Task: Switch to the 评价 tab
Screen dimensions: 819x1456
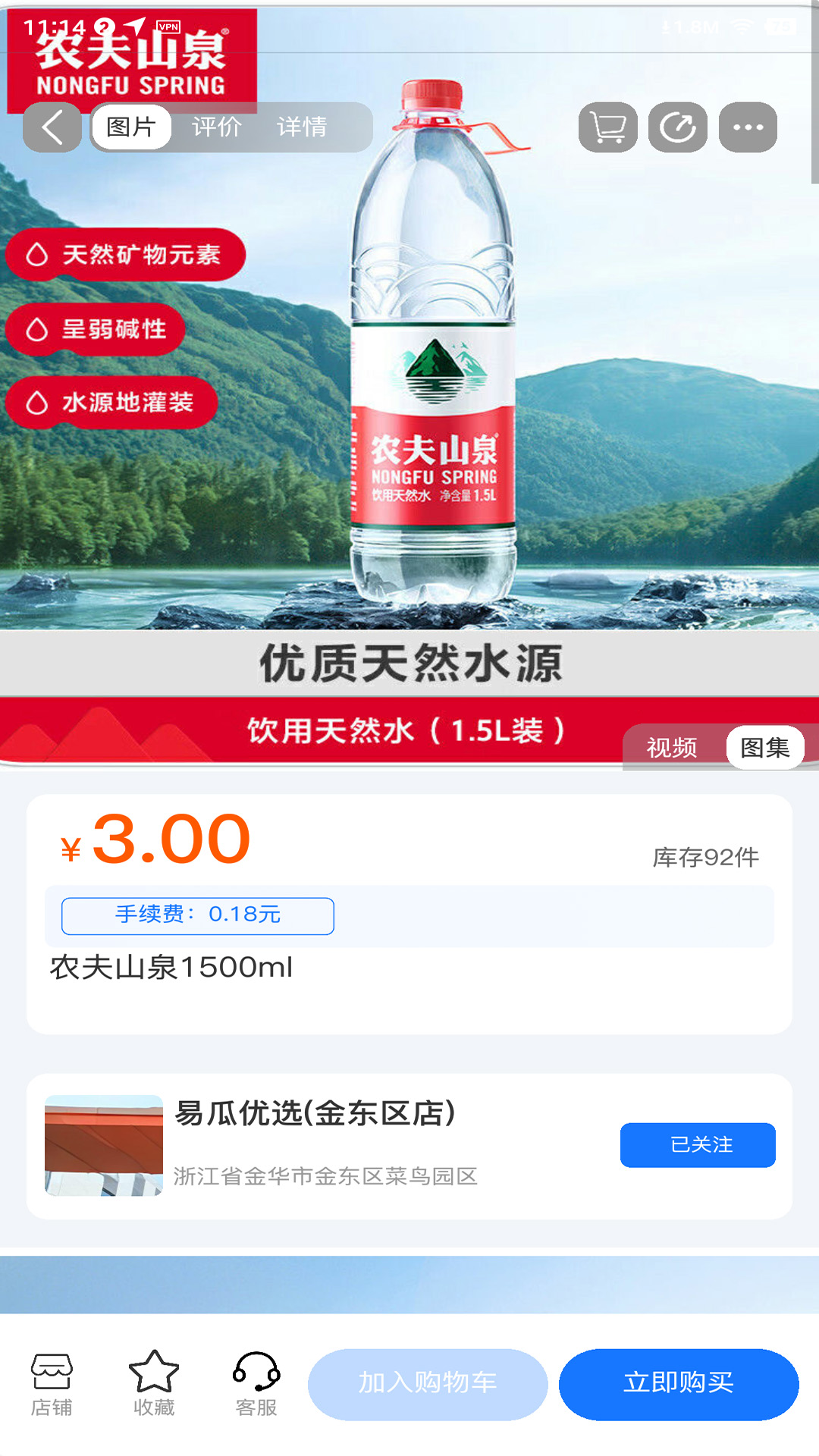Action: pos(217,127)
